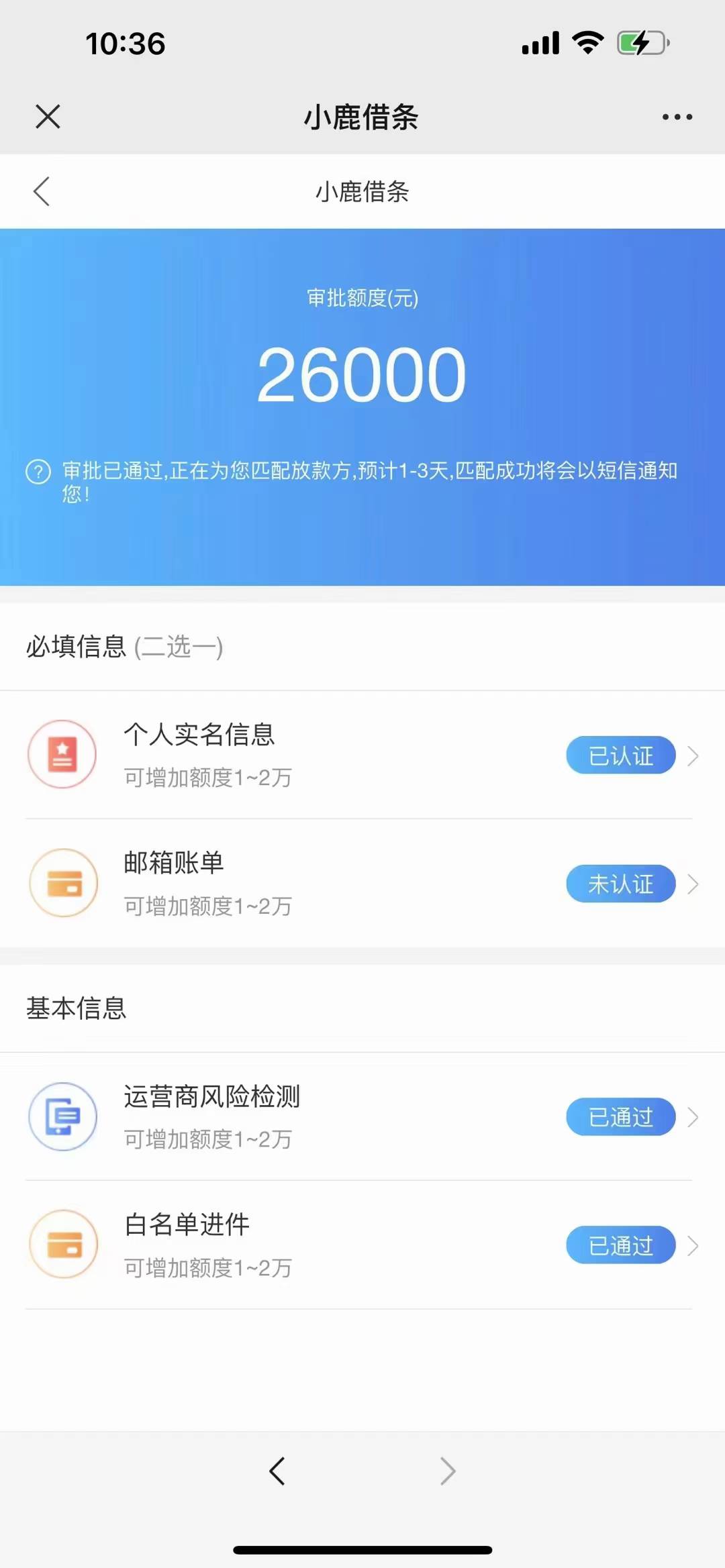This screenshot has height=1568, width=725.
Task: Go back using the page header arrow
Action: click(42, 191)
